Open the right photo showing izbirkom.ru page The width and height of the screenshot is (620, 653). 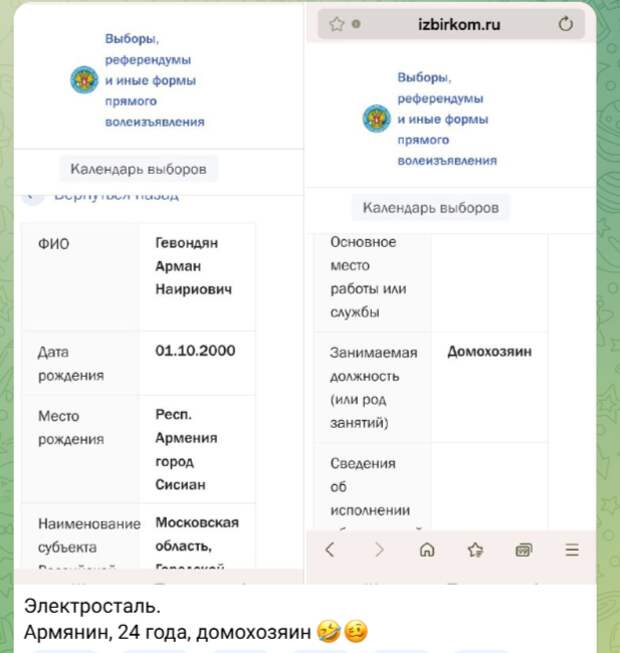pyautogui.click(x=450, y=300)
